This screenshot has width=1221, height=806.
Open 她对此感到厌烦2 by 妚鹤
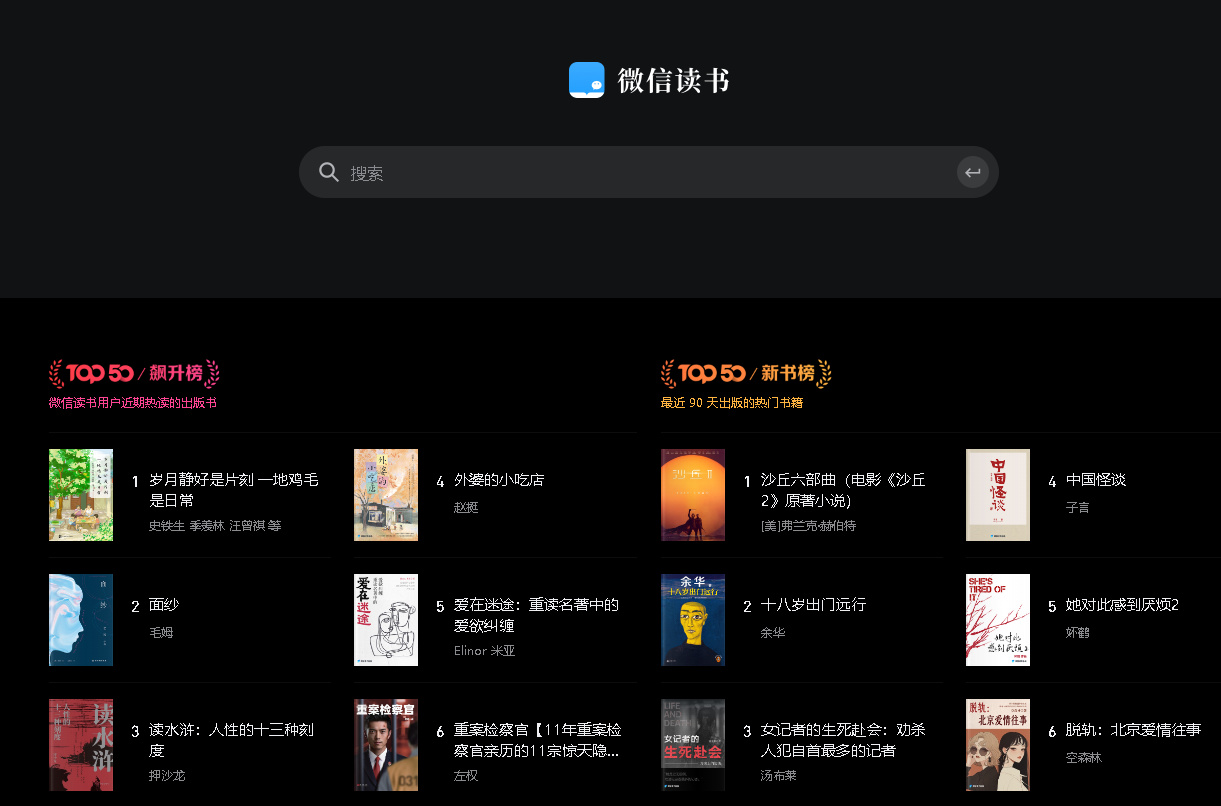pyautogui.click(x=1093, y=620)
